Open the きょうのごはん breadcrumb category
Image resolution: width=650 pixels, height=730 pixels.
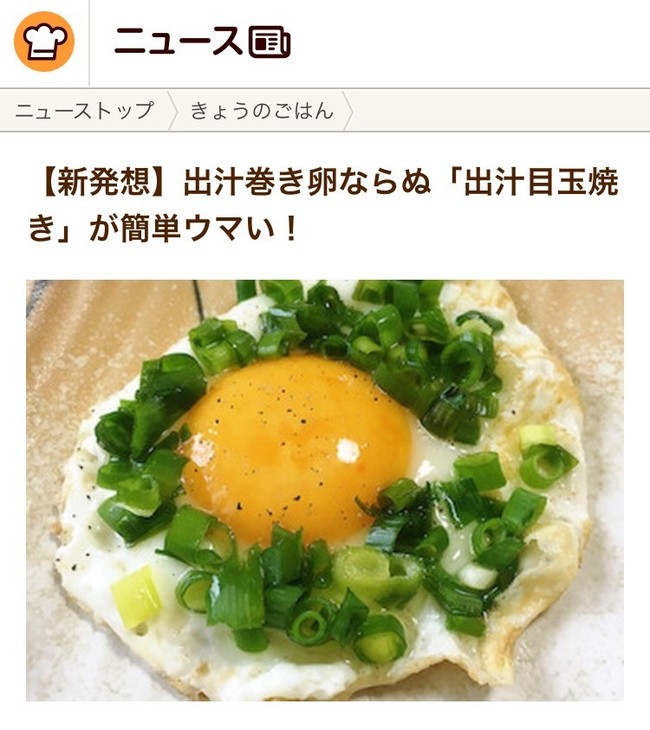click(261, 110)
